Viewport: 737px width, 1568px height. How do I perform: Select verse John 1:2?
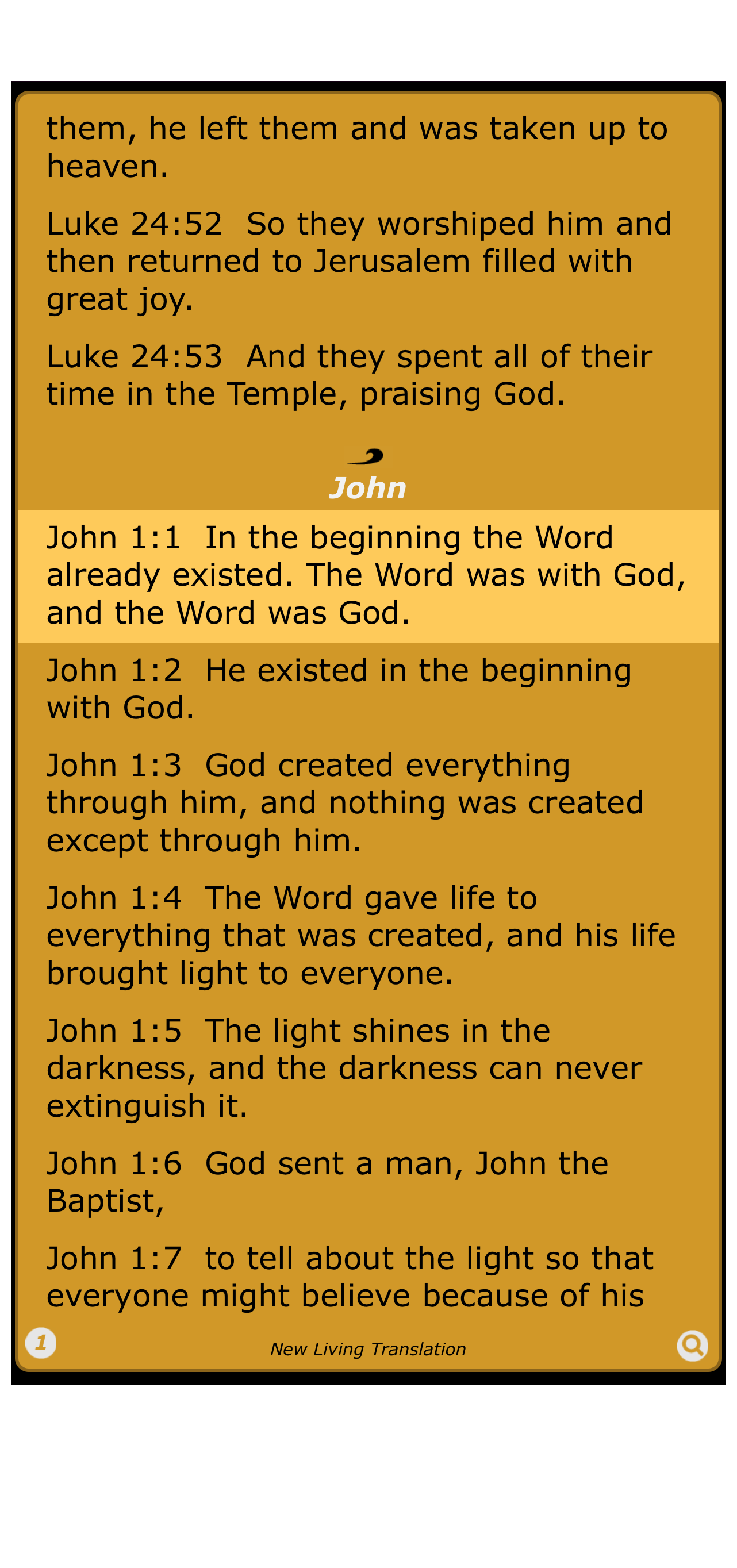pyautogui.click(x=367, y=689)
